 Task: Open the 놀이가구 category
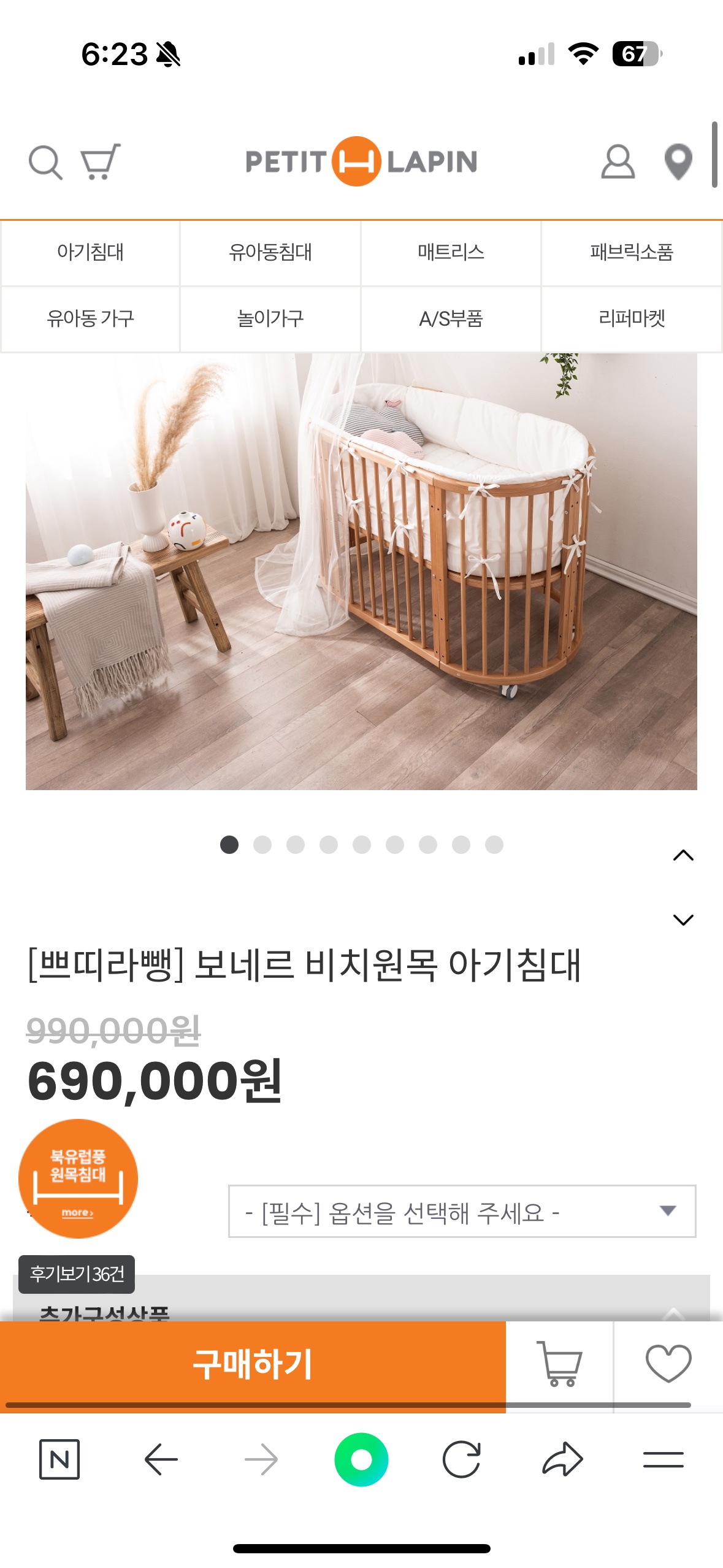pyautogui.click(x=270, y=319)
